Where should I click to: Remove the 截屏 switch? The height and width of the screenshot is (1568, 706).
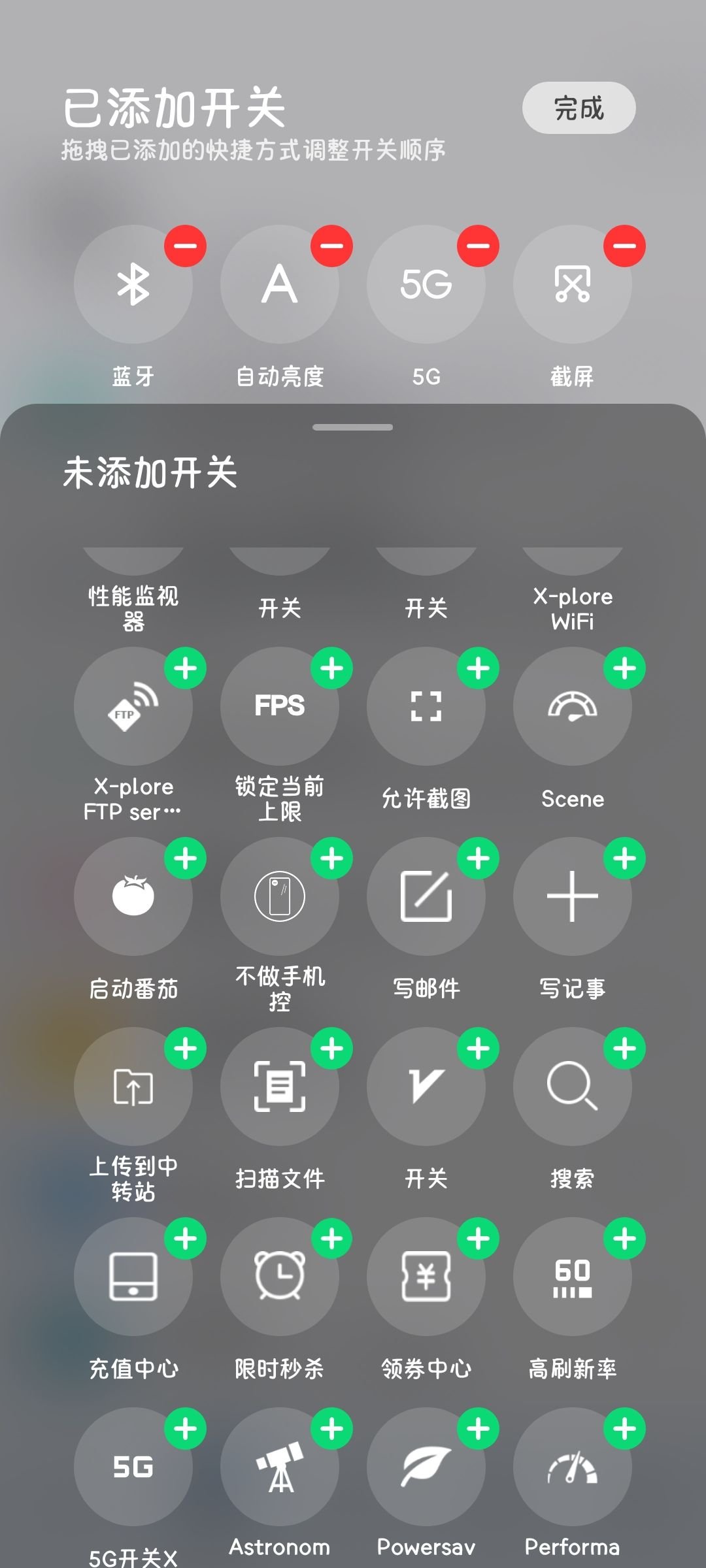pos(625,246)
